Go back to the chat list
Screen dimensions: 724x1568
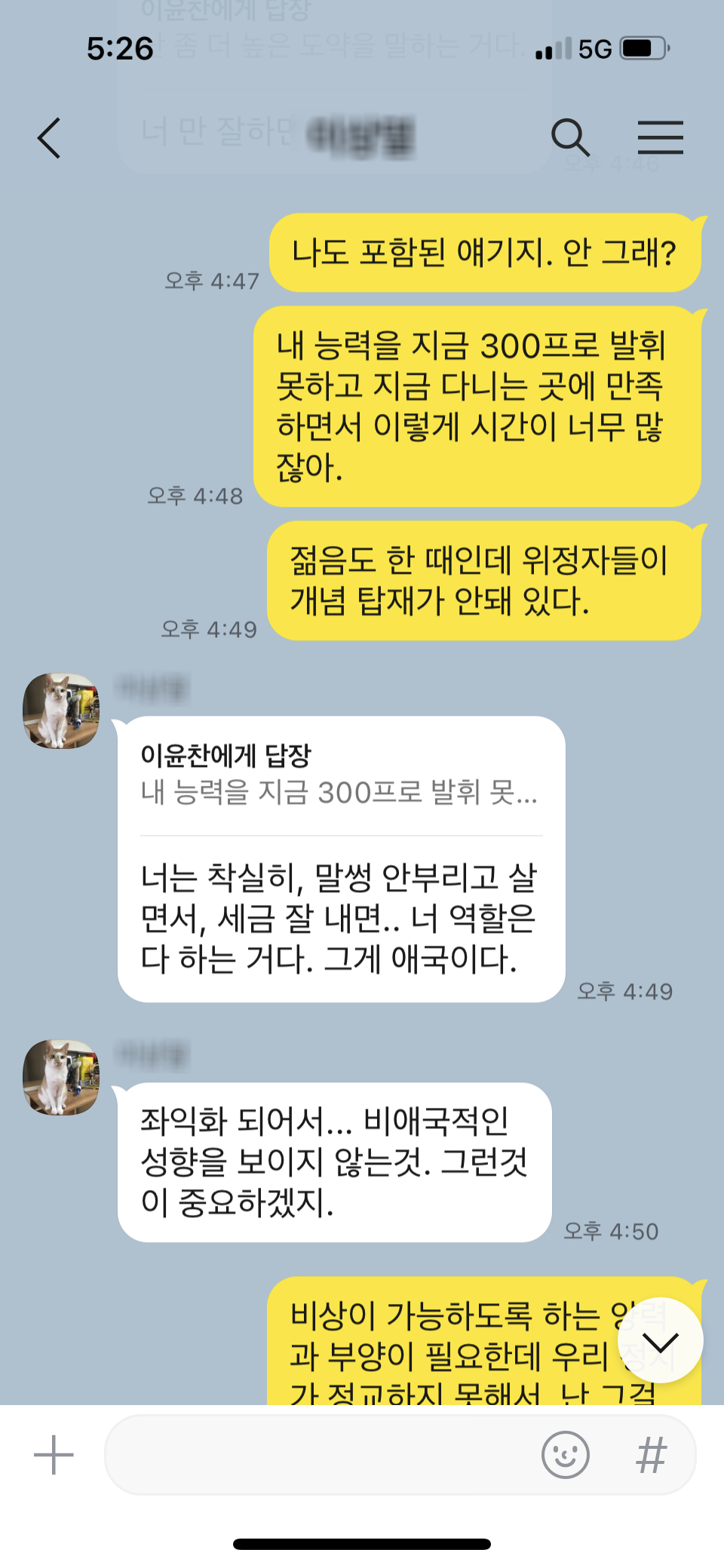pos(49,138)
